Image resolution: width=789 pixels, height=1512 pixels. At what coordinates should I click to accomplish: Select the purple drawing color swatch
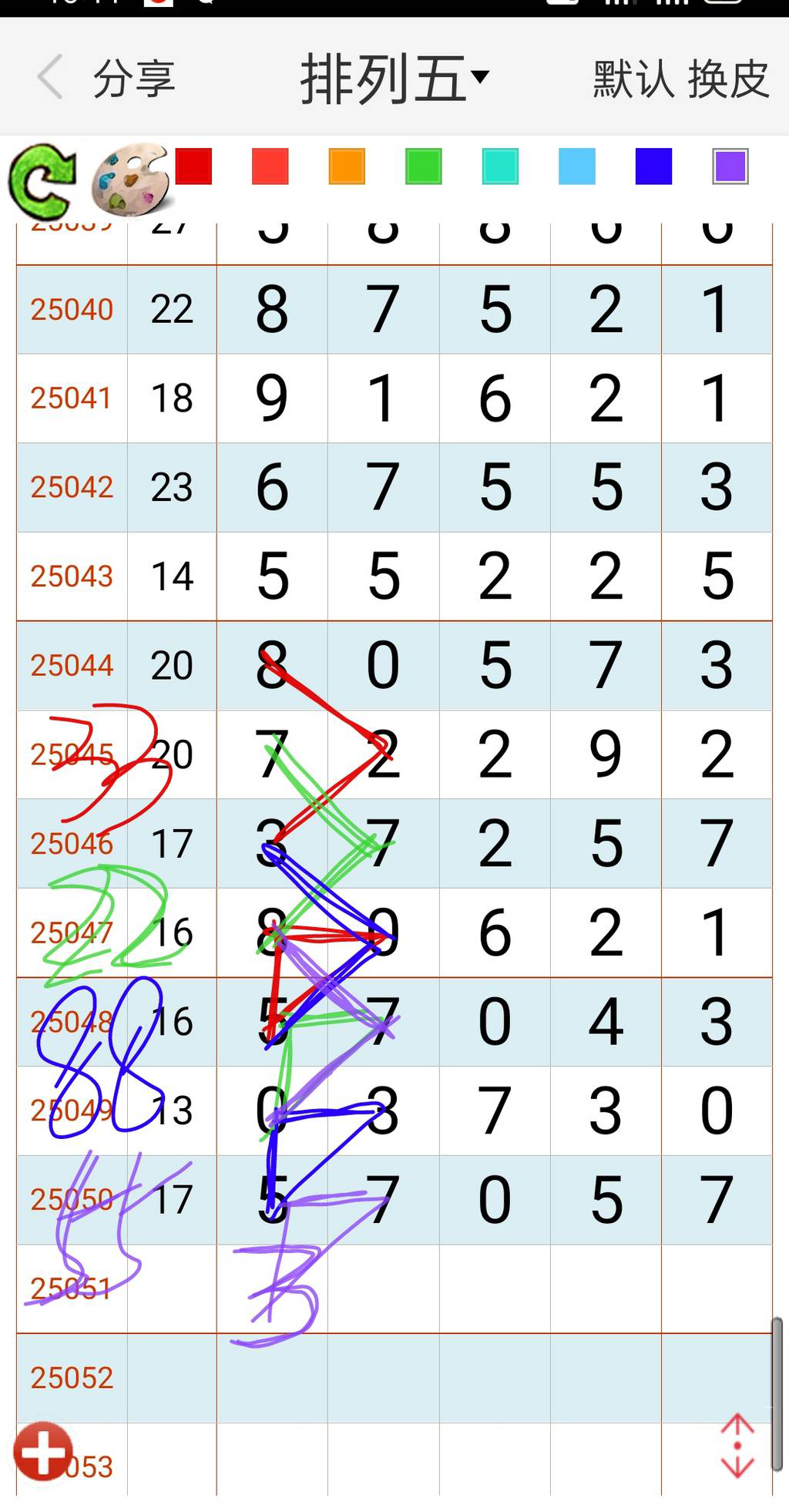pyautogui.click(x=730, y=166)
